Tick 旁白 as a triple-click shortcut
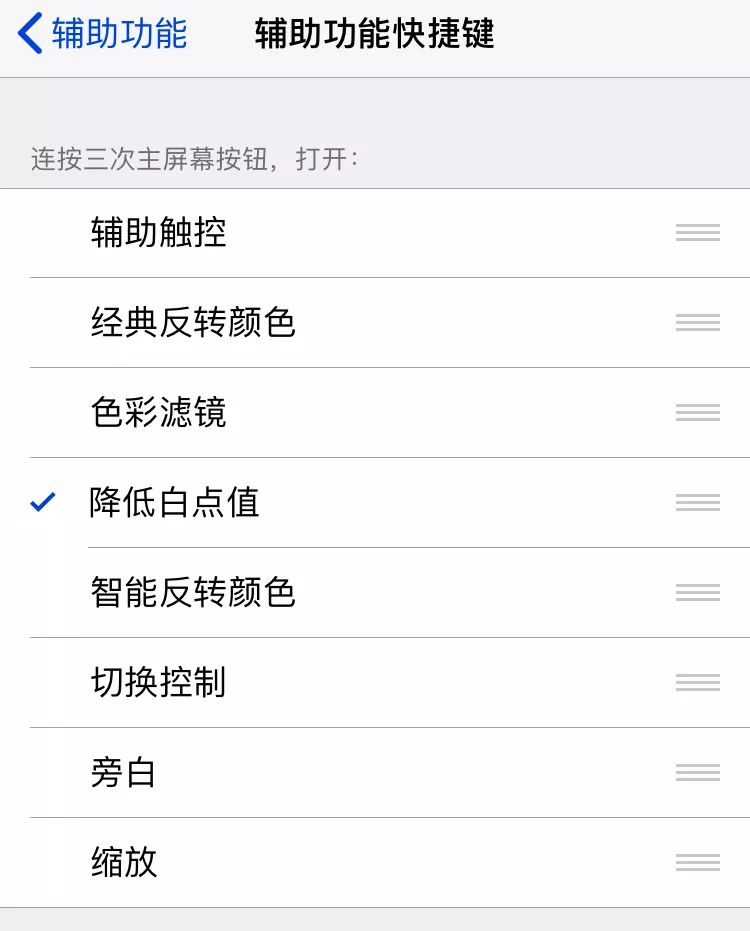Image resolution: width=750 pixels, height=931 pixels. (x=125, y=773)
